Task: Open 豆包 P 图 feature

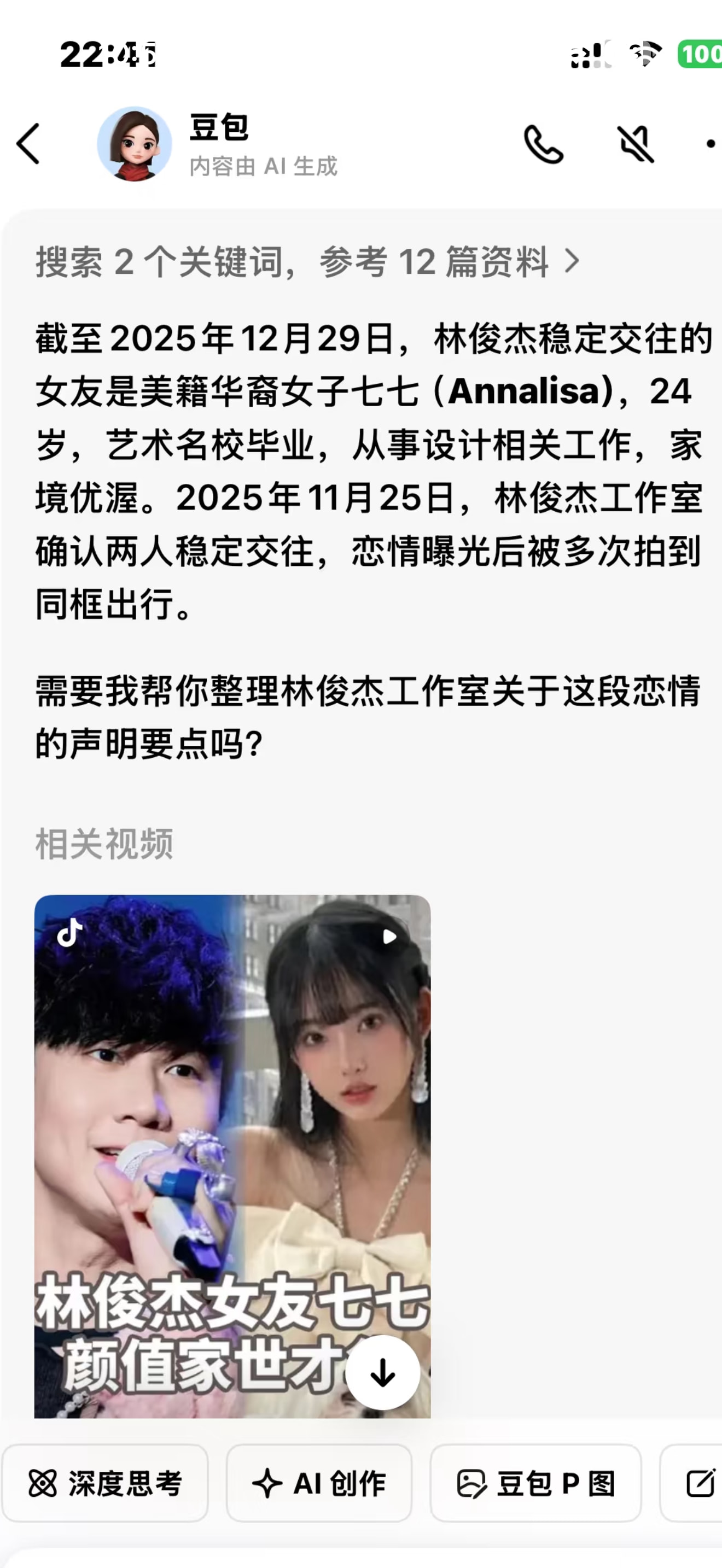Action: click(535, 1483)
